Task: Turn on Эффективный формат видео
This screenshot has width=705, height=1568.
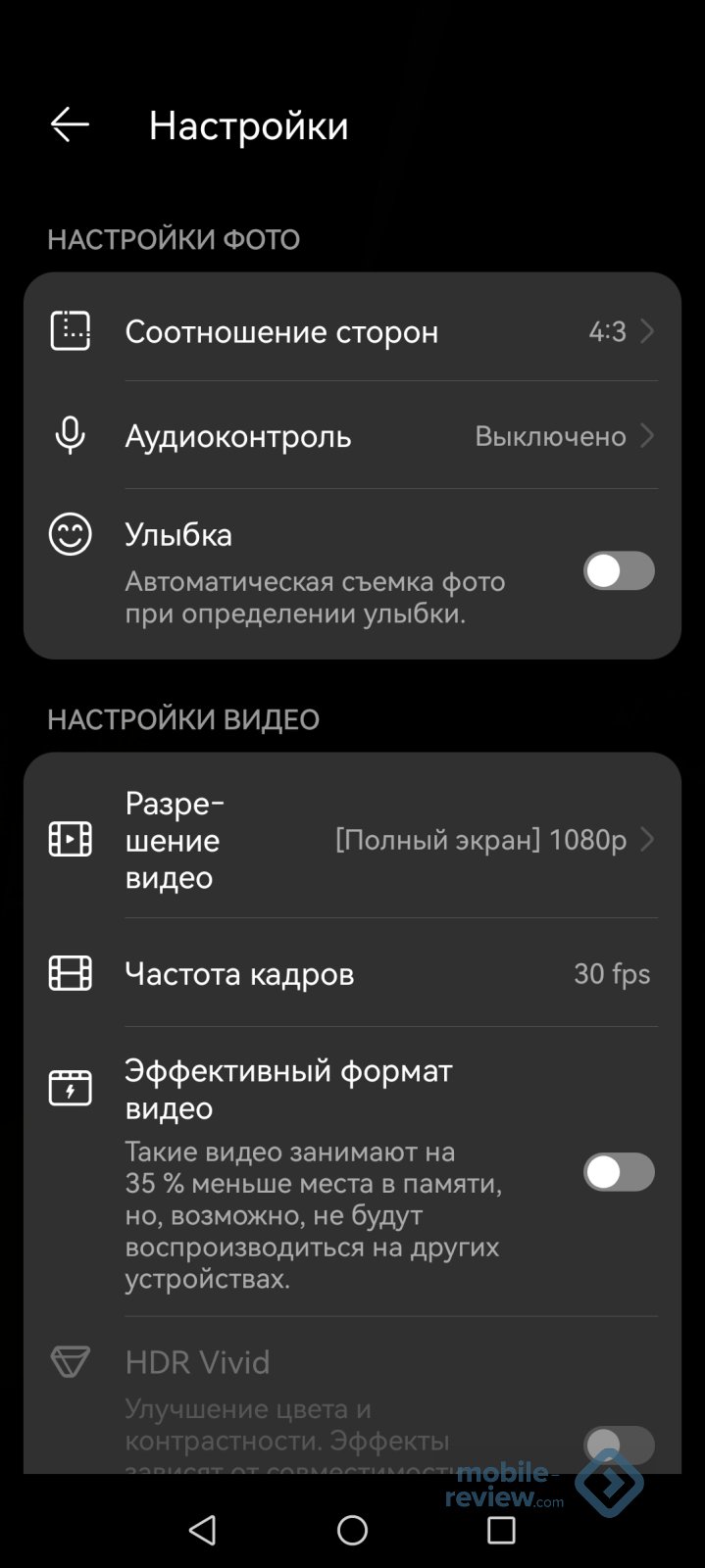Action: coord(618,1172)
